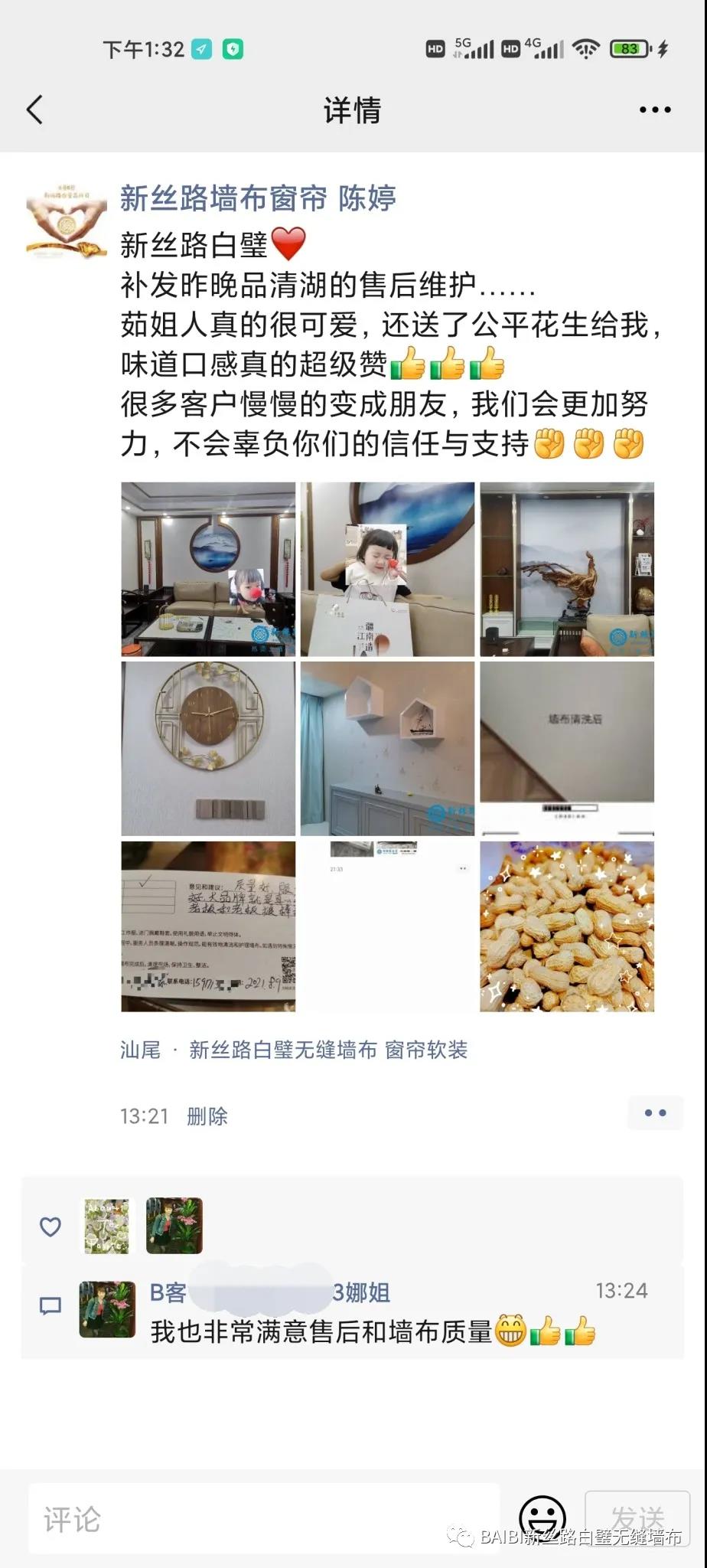The width and height of the screenshot is (707, 1568).
Task: View the peanuts photo
Action: tap(567, 926)
